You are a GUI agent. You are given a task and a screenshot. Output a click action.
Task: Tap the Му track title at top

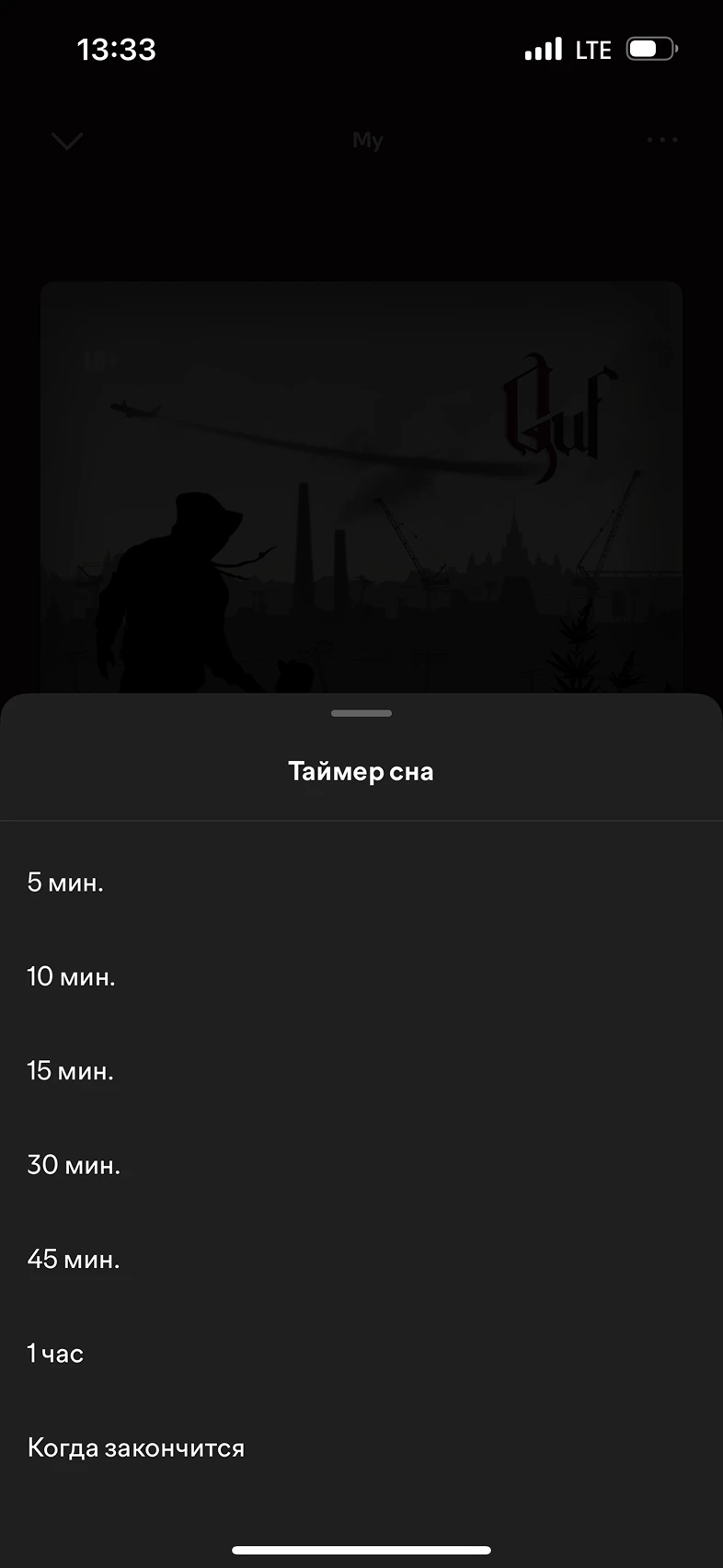click(366, 140)
